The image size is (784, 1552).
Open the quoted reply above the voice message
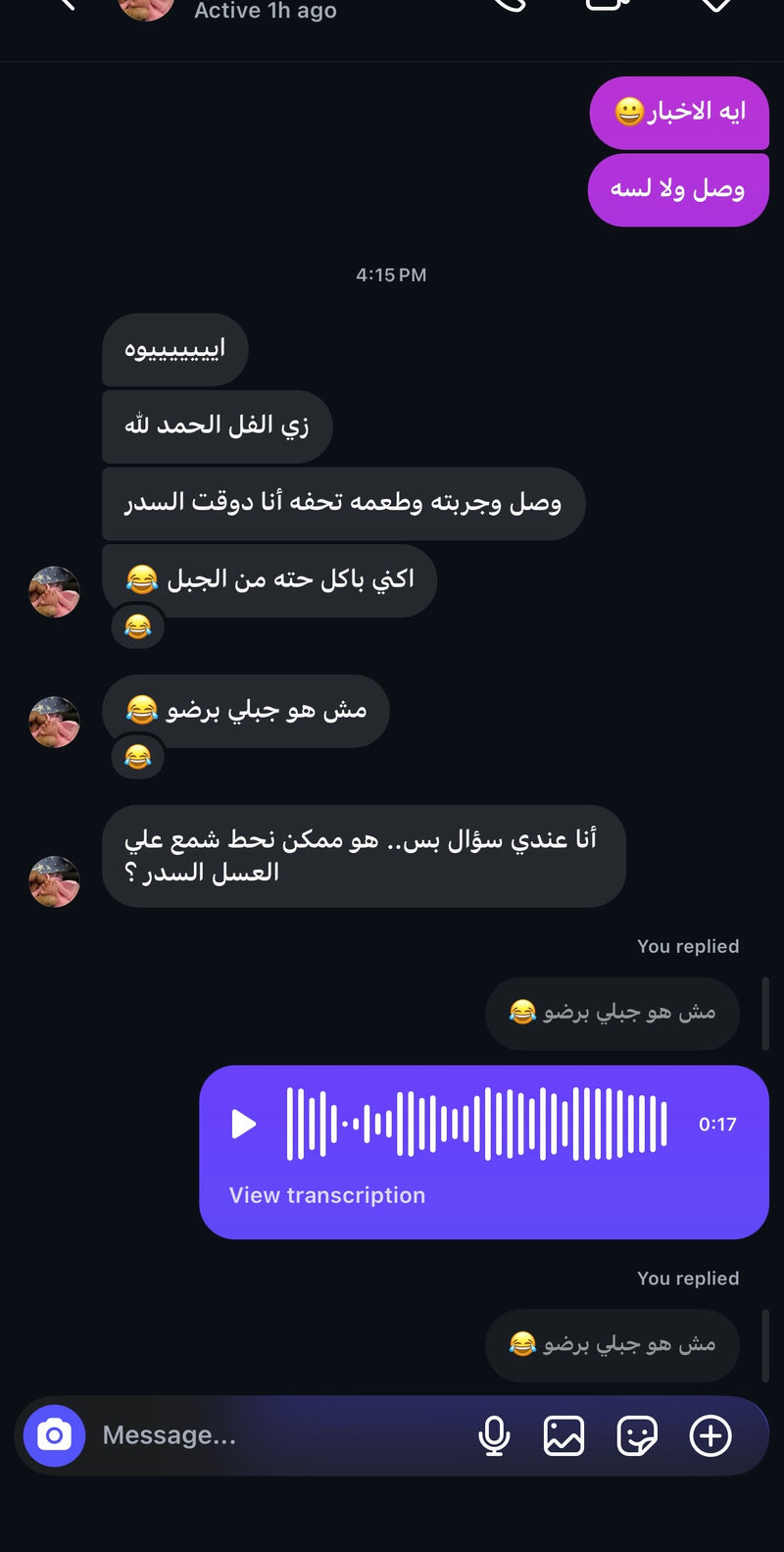coord(612,1013)
